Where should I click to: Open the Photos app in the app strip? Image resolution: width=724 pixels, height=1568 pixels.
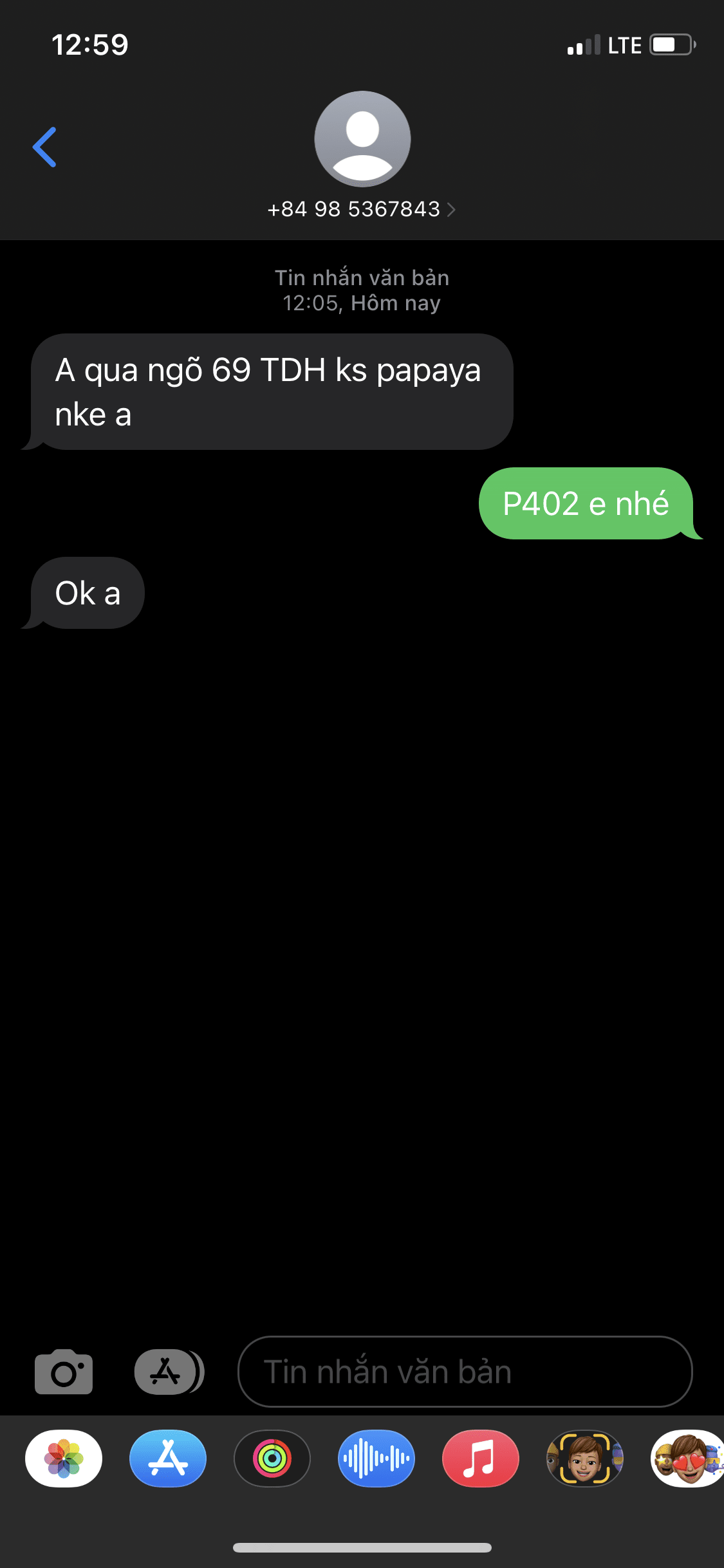click(x=64, y=1459)
